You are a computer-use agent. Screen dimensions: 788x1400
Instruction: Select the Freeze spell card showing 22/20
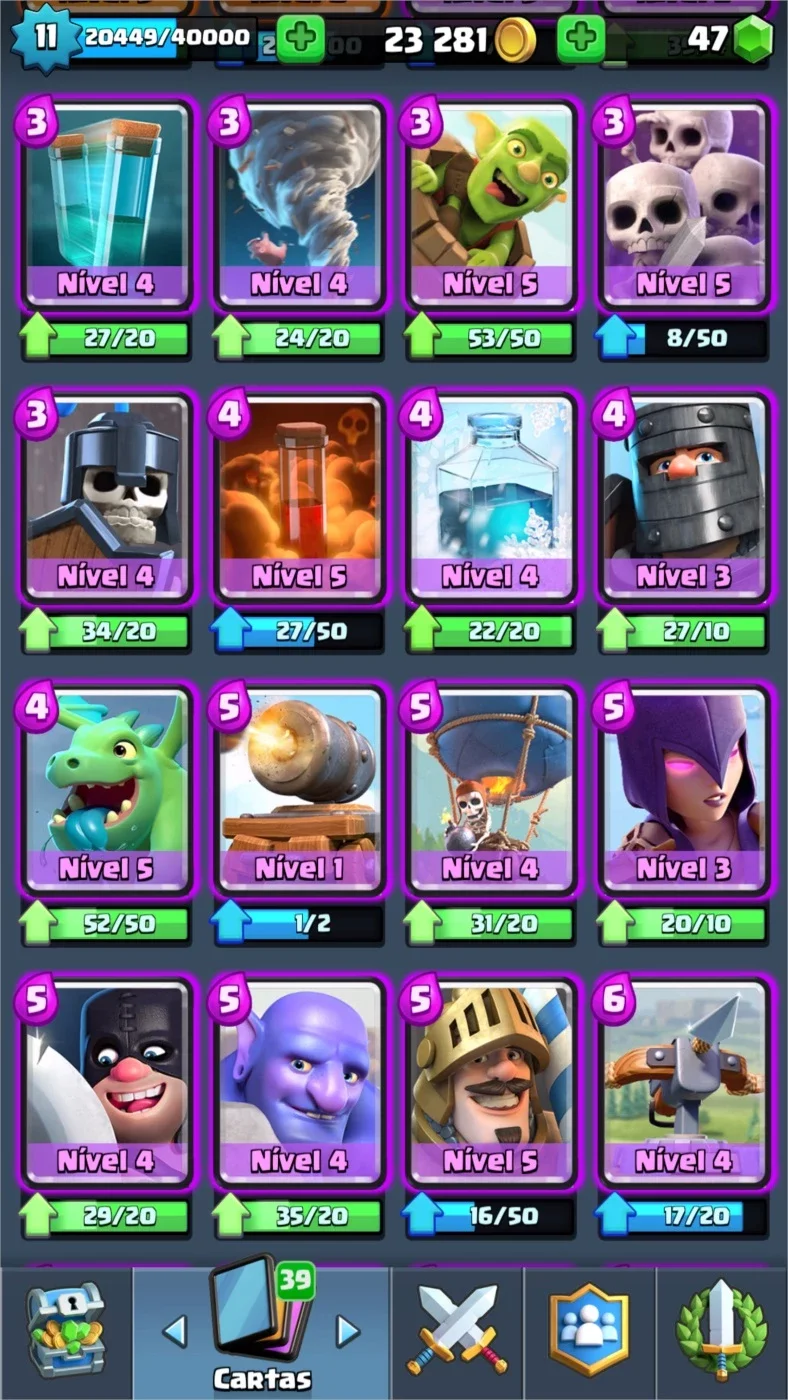[491, 497]
